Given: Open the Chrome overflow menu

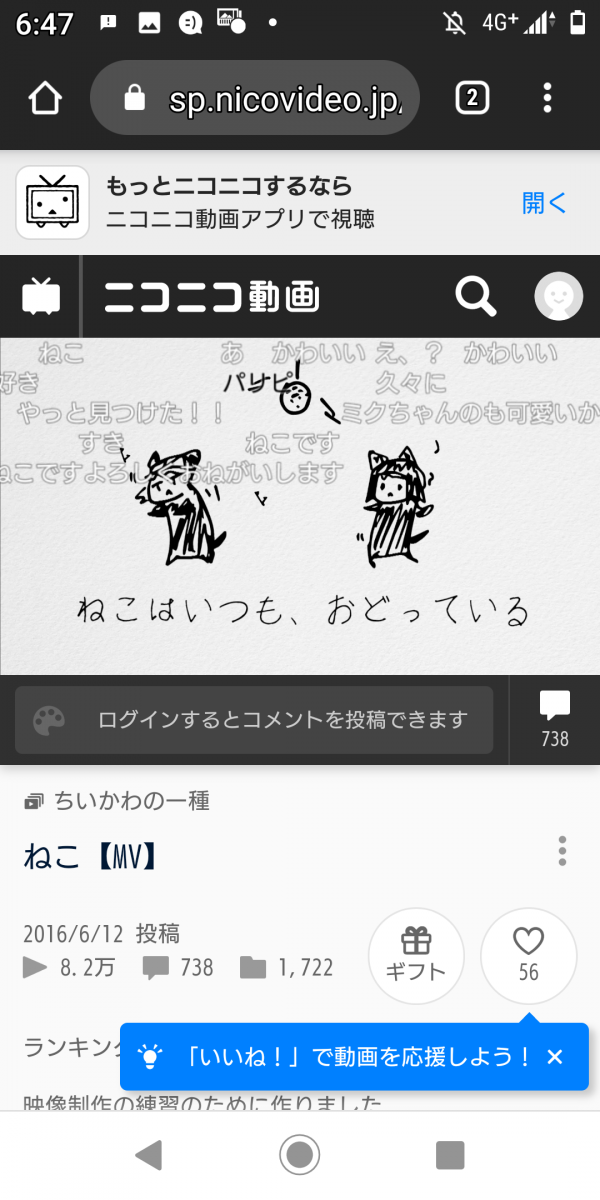Looking at the screenshot, I should (547, 98).
